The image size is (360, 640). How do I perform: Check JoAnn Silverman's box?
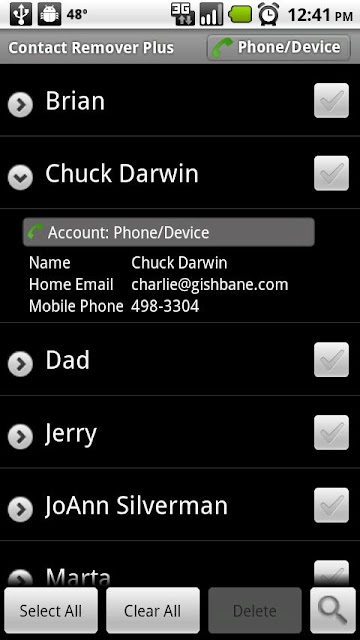click(331, 505)
